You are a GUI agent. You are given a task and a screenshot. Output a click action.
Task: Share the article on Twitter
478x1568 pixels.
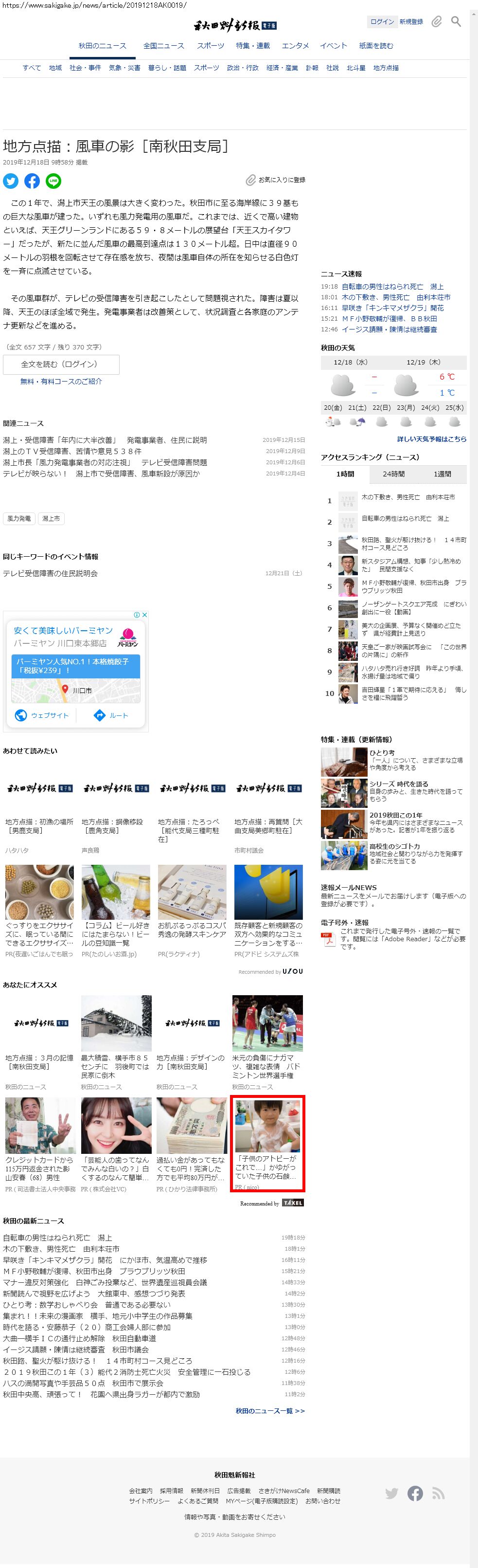11,181
